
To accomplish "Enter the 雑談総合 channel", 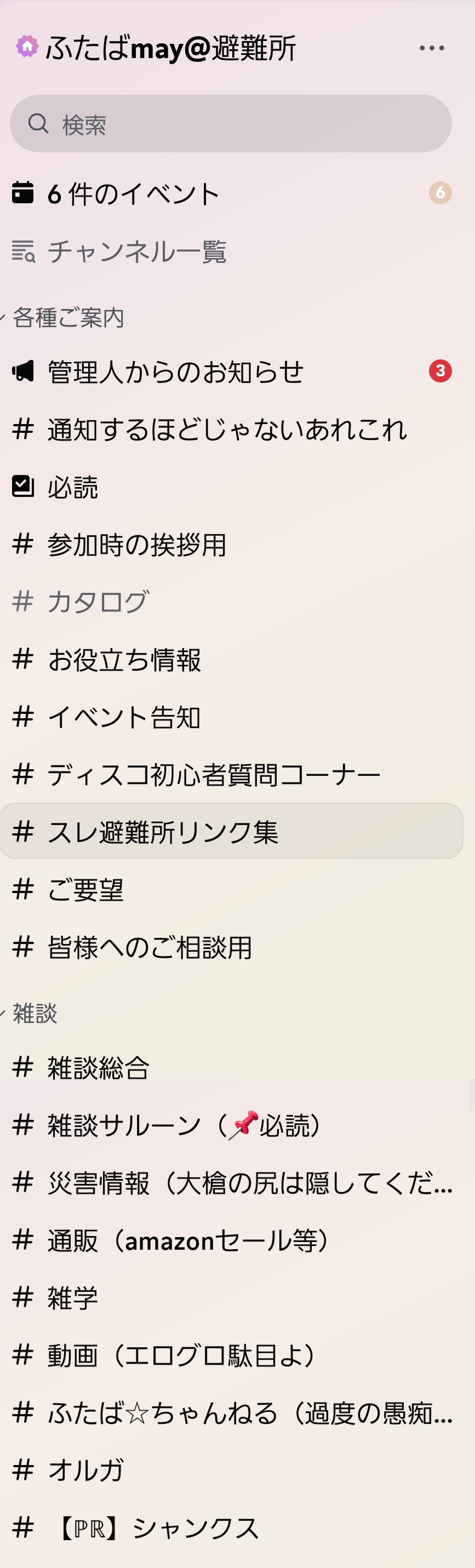I will coord(99,1067).
